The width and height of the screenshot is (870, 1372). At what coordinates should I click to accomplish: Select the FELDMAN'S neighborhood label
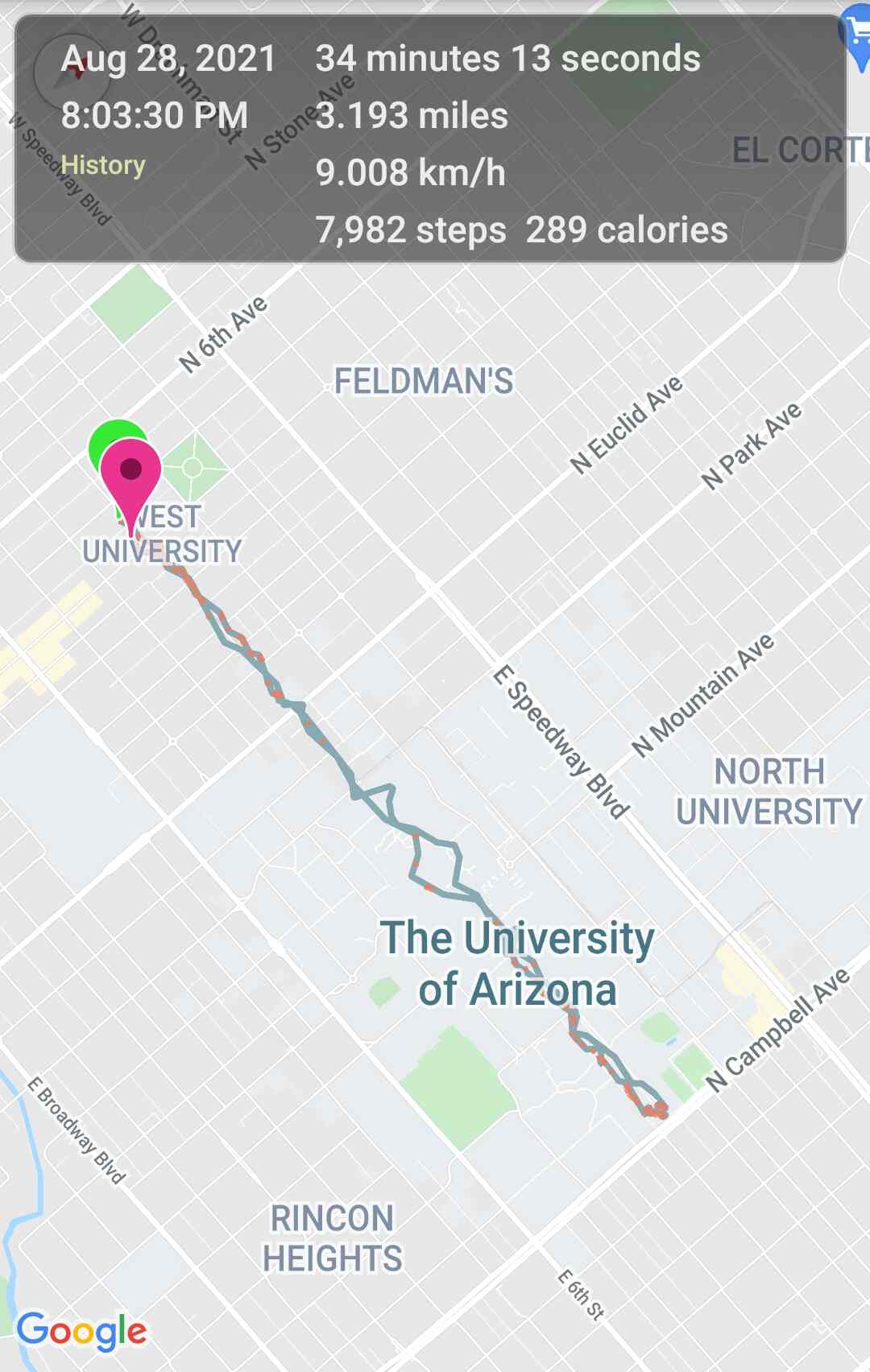[x=424, y=382]
